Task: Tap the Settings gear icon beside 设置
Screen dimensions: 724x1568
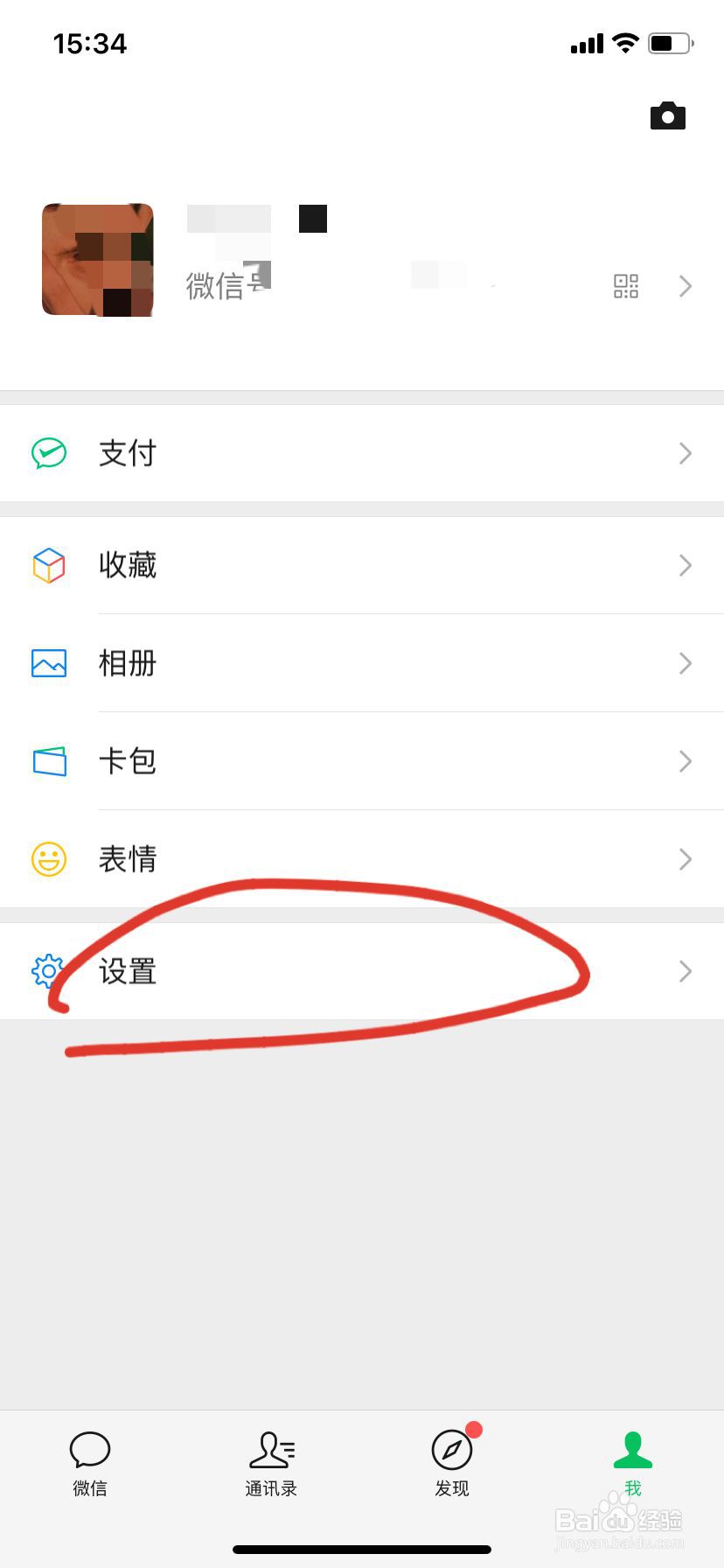Action: pyautogui.click(x=47, y=971)
